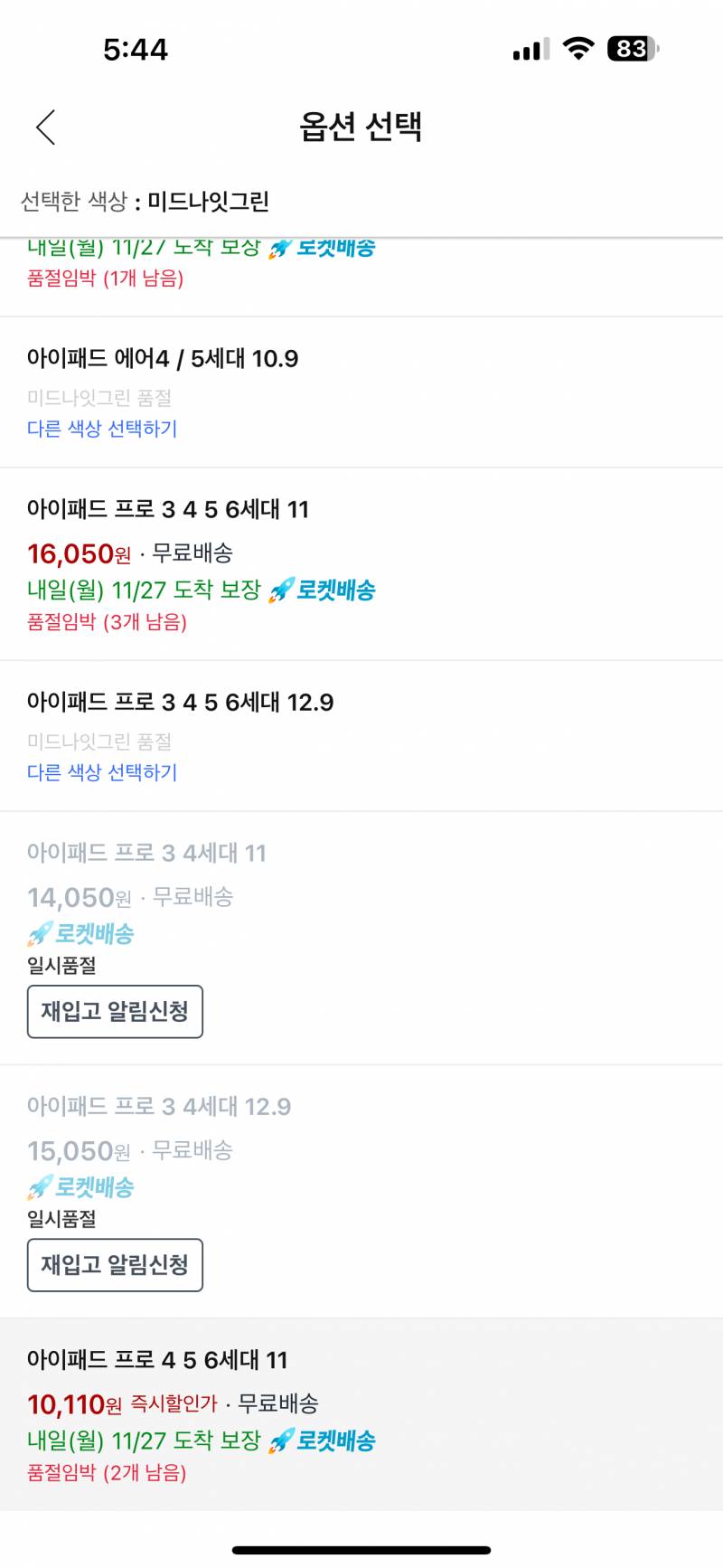Open 다른 색상 선택하기 for the 12.9 model
Image resolution: width=723 pixels, height=1568 pixels.
tap(101, 773)
